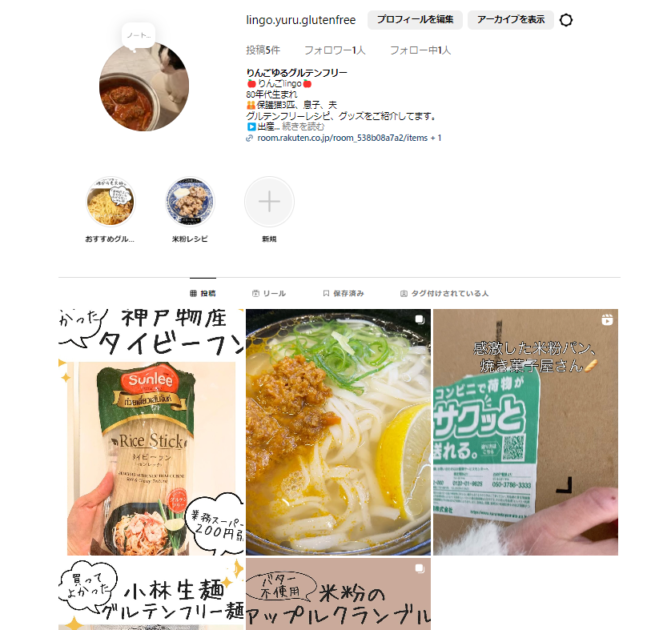Tap the profile picture note bubble

click(138, 36)
